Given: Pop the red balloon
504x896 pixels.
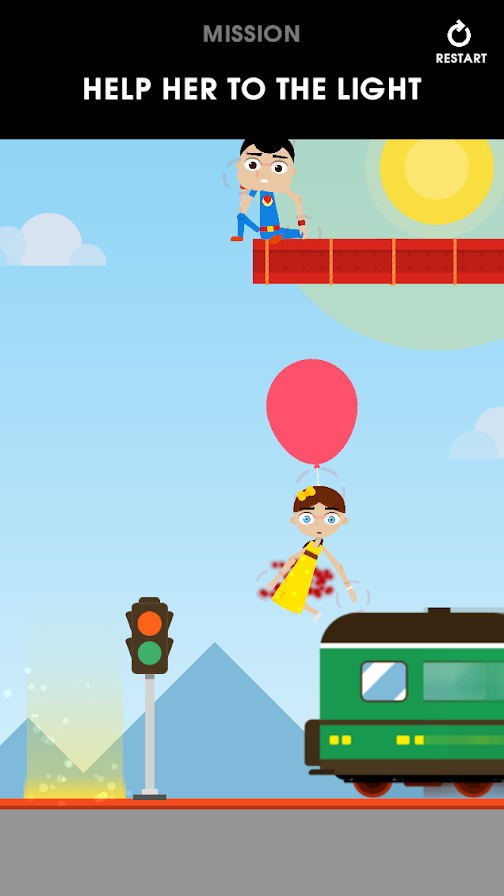Looking at the screenshot, I should [312, 412].
